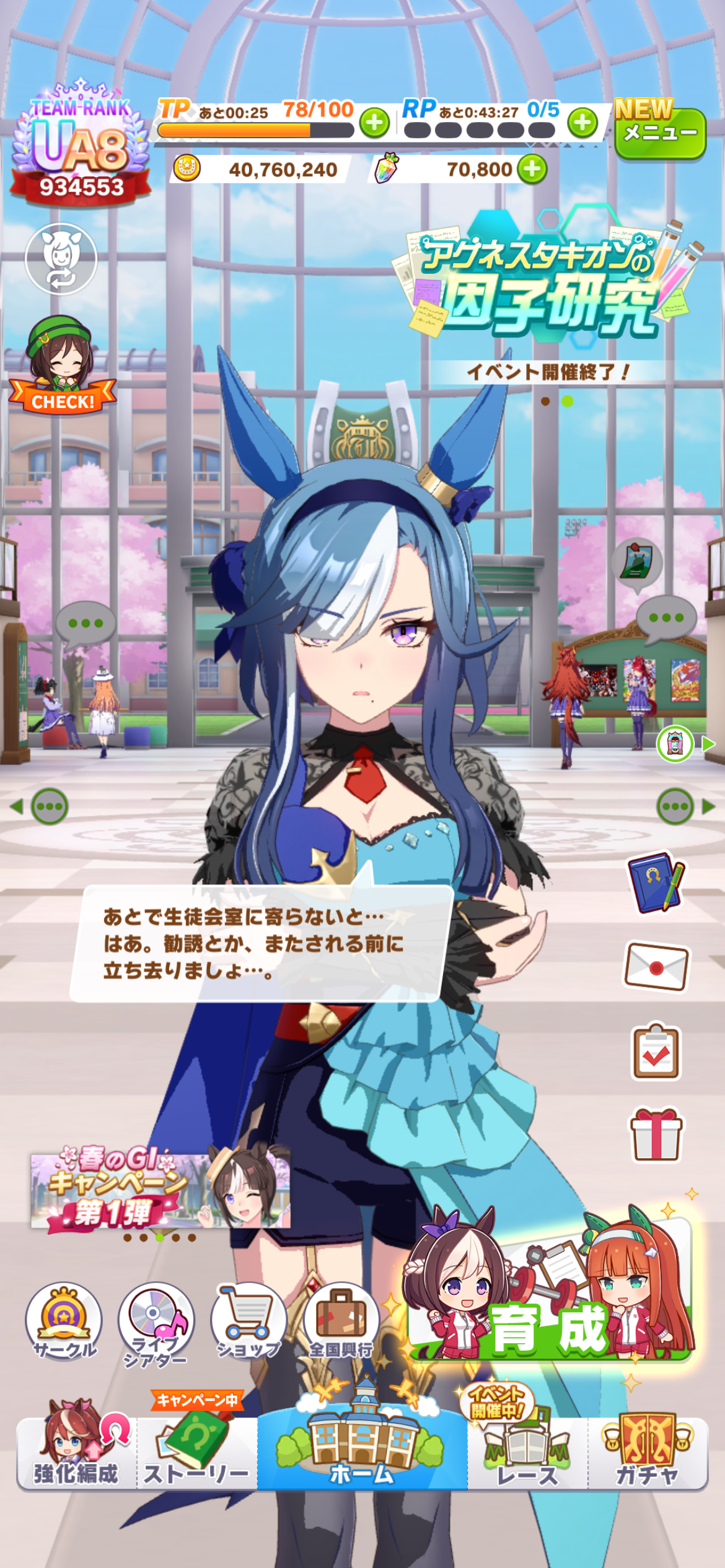Open the 春のGIキャンペーン第1弾 banner

(160, 1190)
